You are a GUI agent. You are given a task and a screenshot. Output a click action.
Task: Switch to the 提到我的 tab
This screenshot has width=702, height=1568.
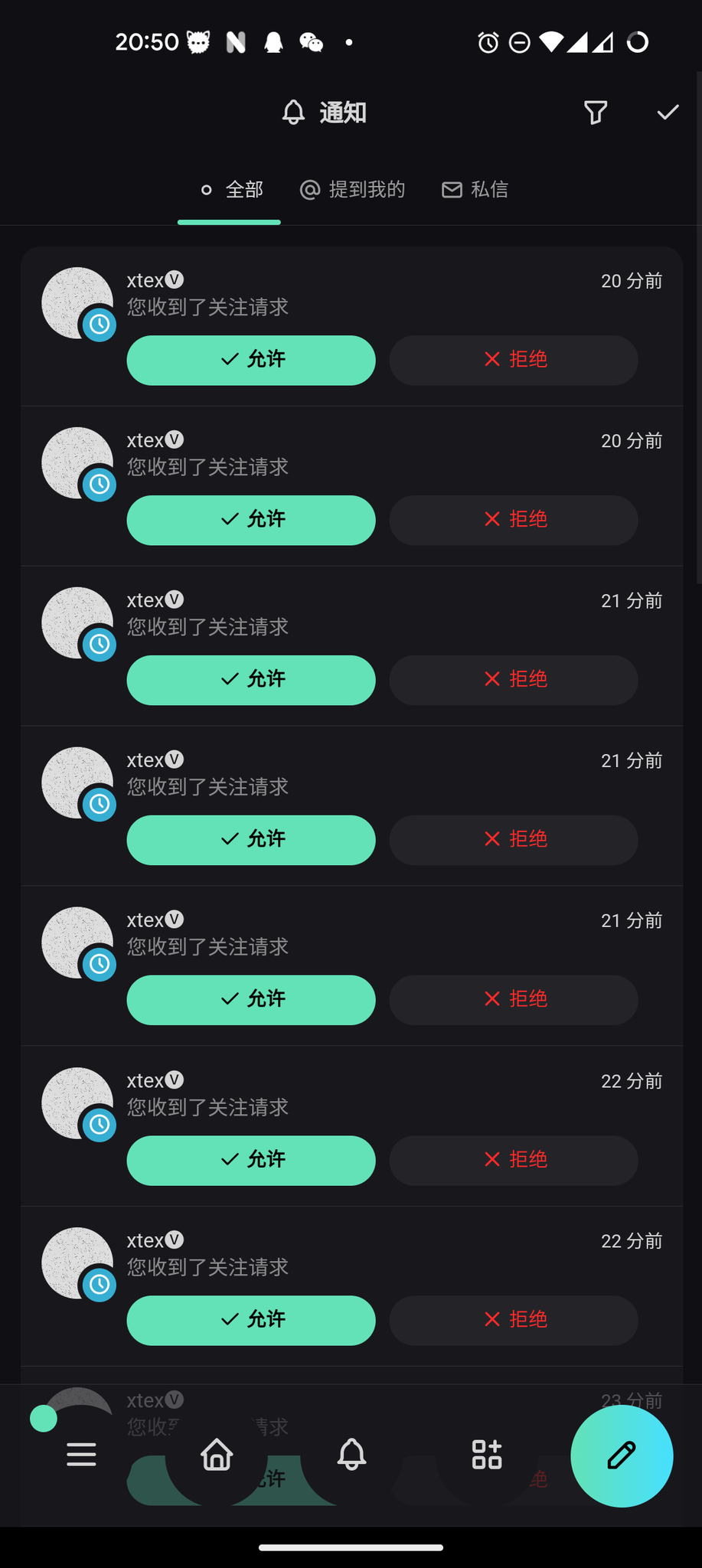click(352, 190)
